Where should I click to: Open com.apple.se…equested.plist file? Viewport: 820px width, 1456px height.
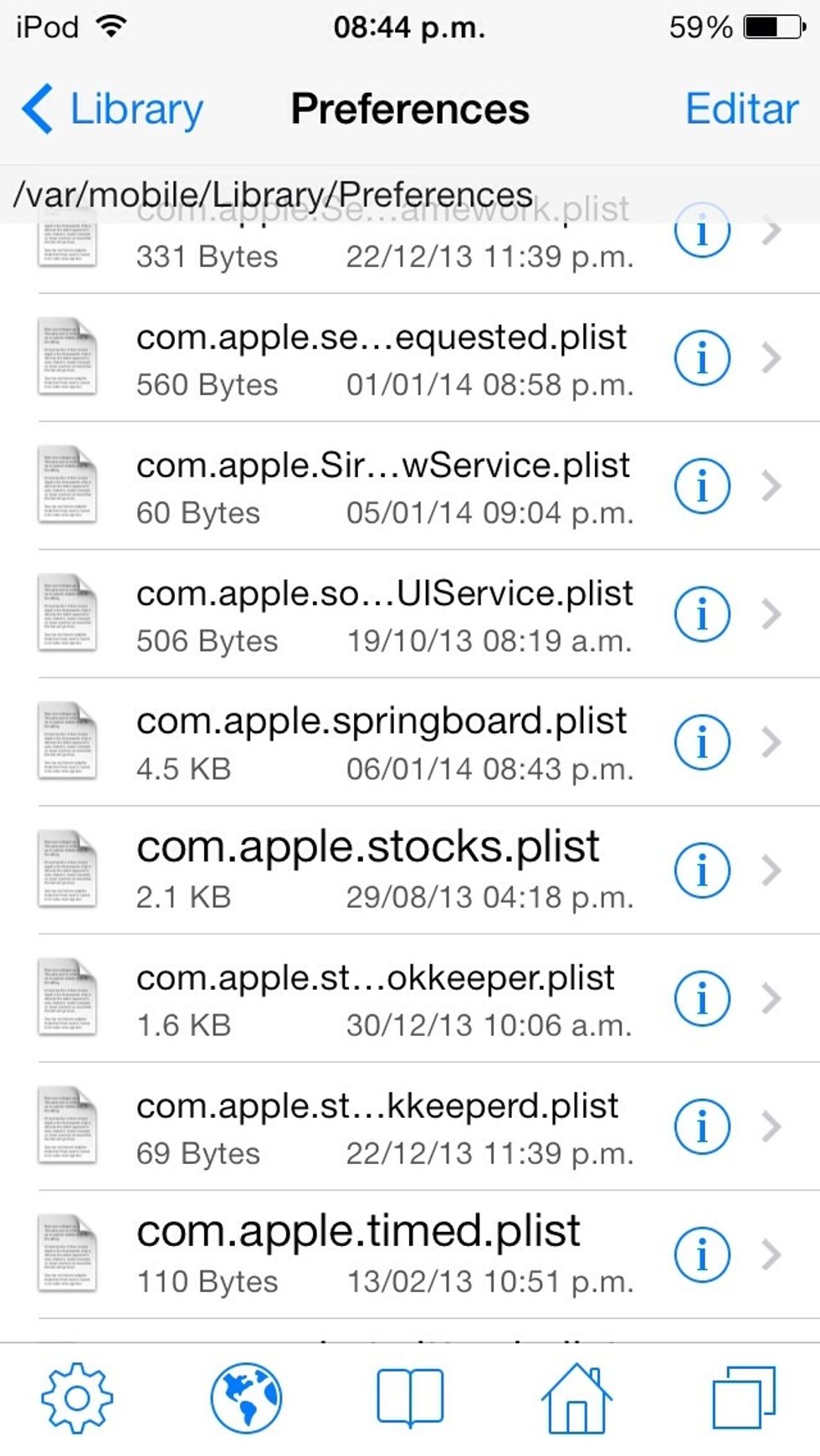410,358
